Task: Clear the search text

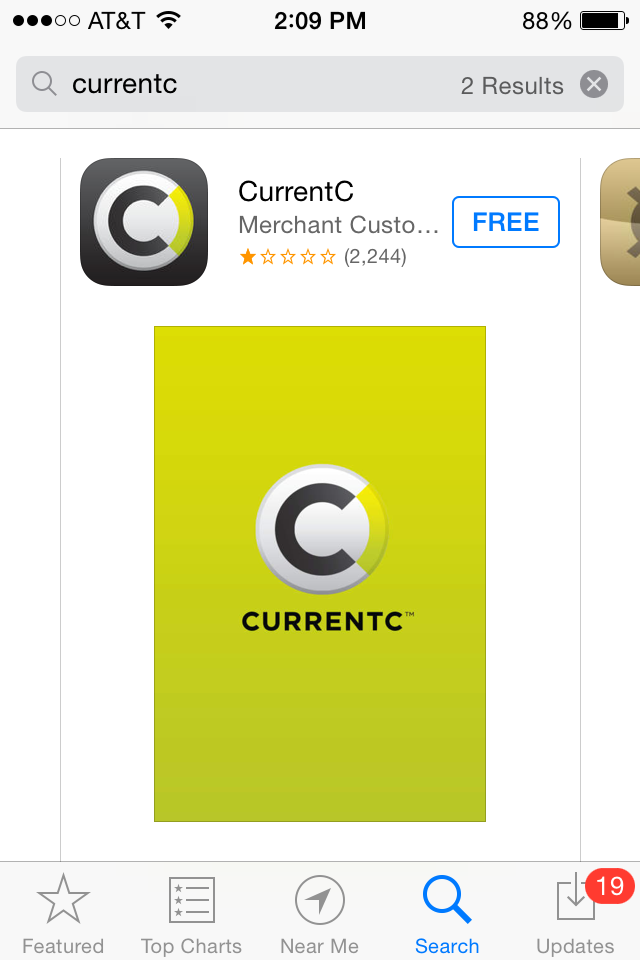Action: point(594,85)
